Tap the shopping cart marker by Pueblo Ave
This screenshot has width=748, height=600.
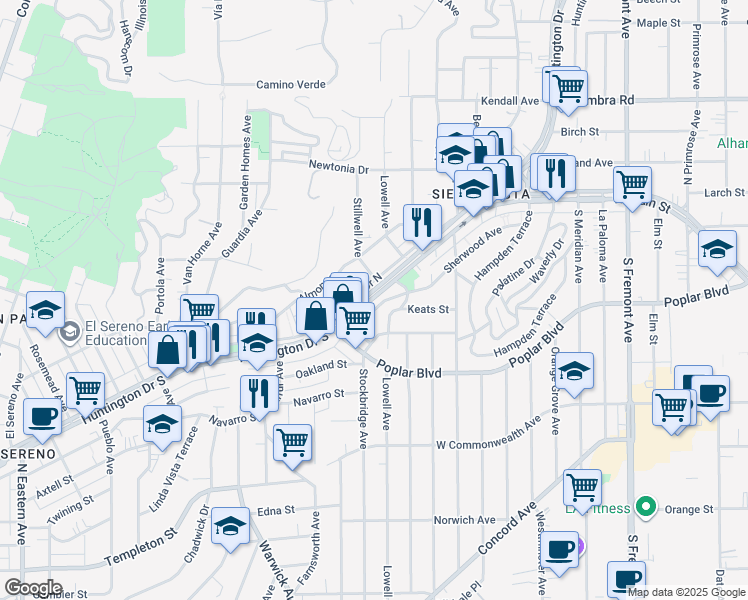[x=85, y=389]
